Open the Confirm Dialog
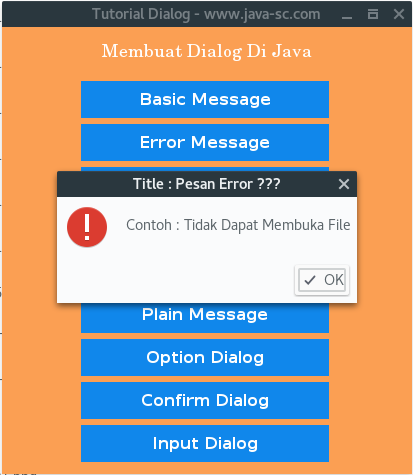Screen dimensions: 413x475 click(205, 400)
